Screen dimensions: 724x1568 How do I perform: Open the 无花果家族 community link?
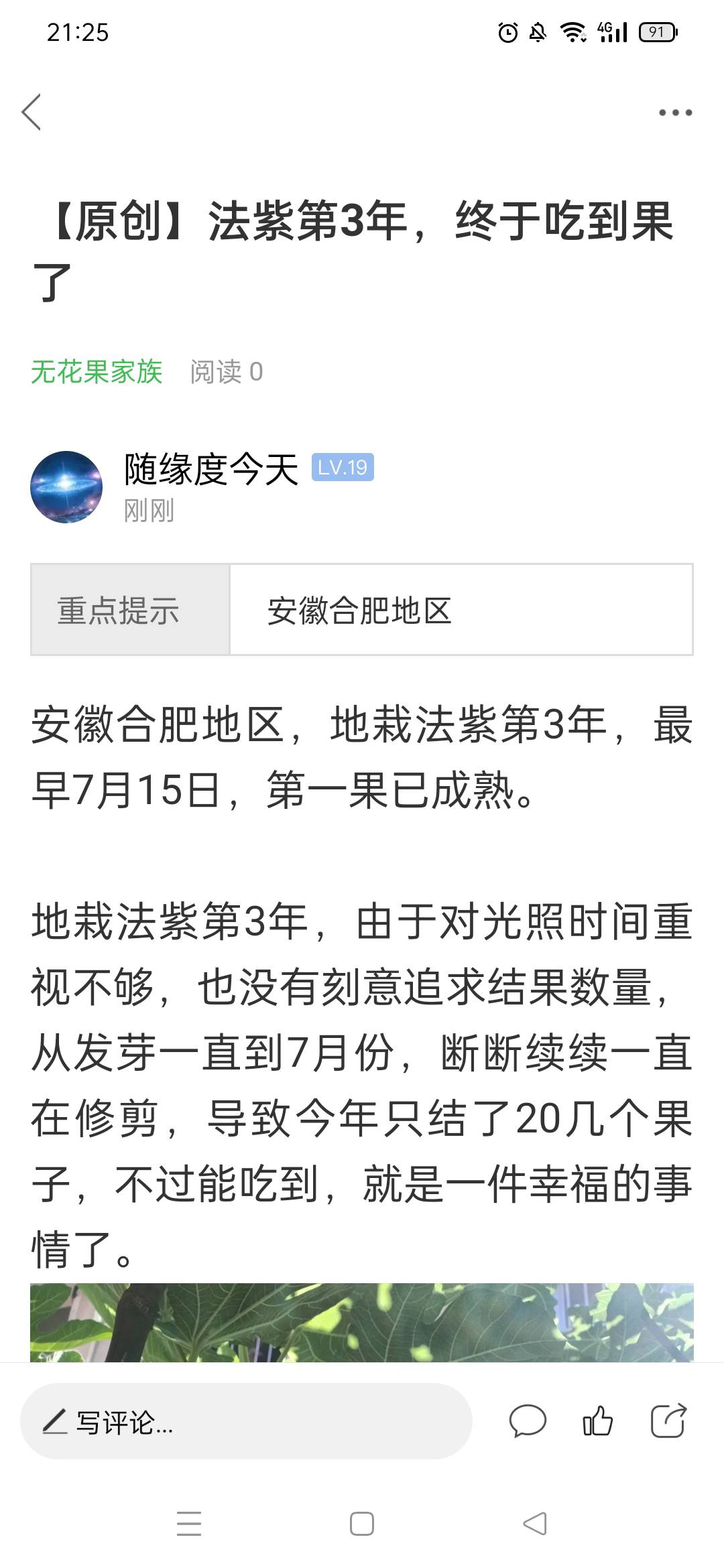click(x=97, y=372)
